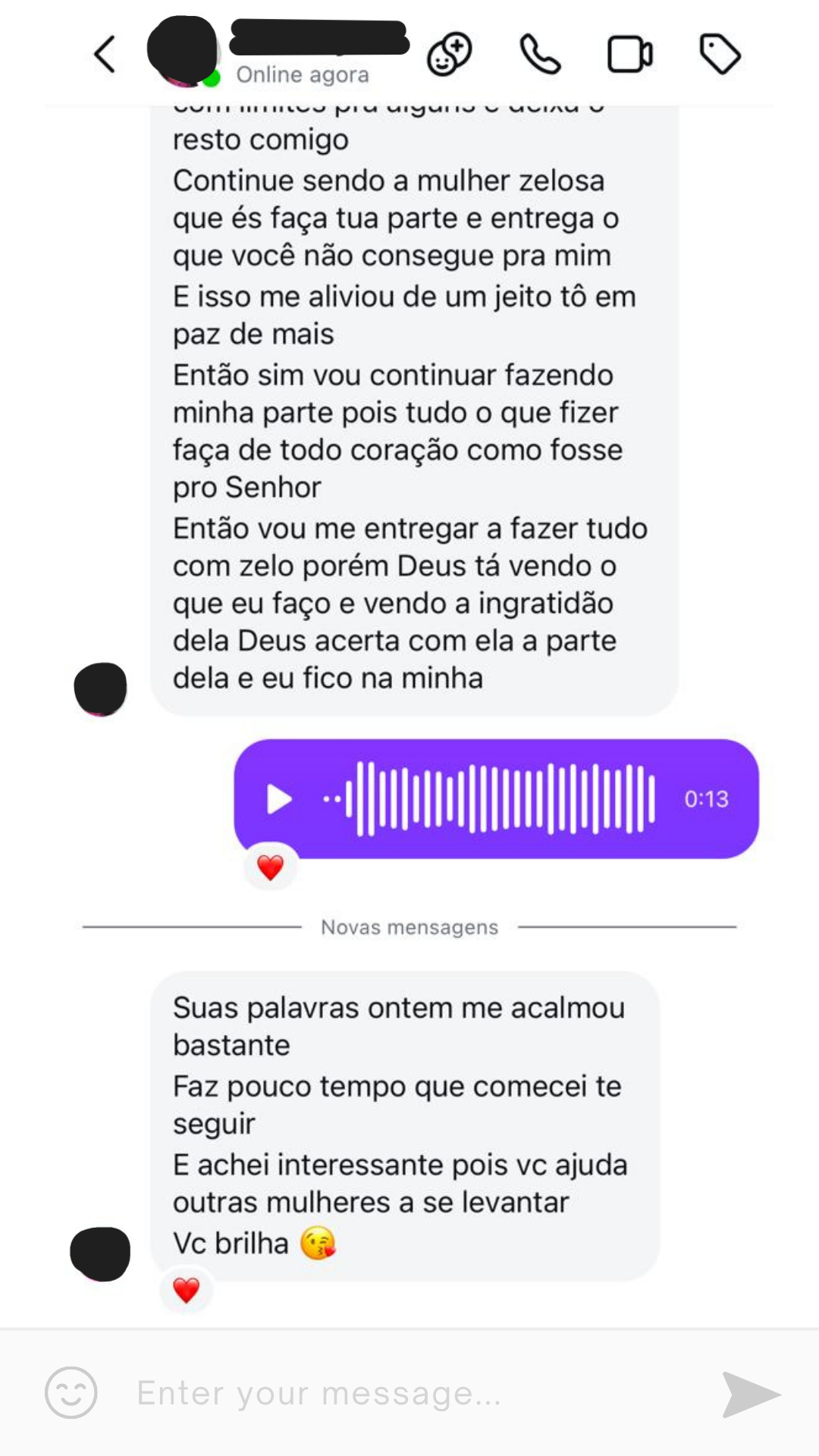Screen dimensions: 819x1456
Task: Start a voice call
Action: [540, 55]
